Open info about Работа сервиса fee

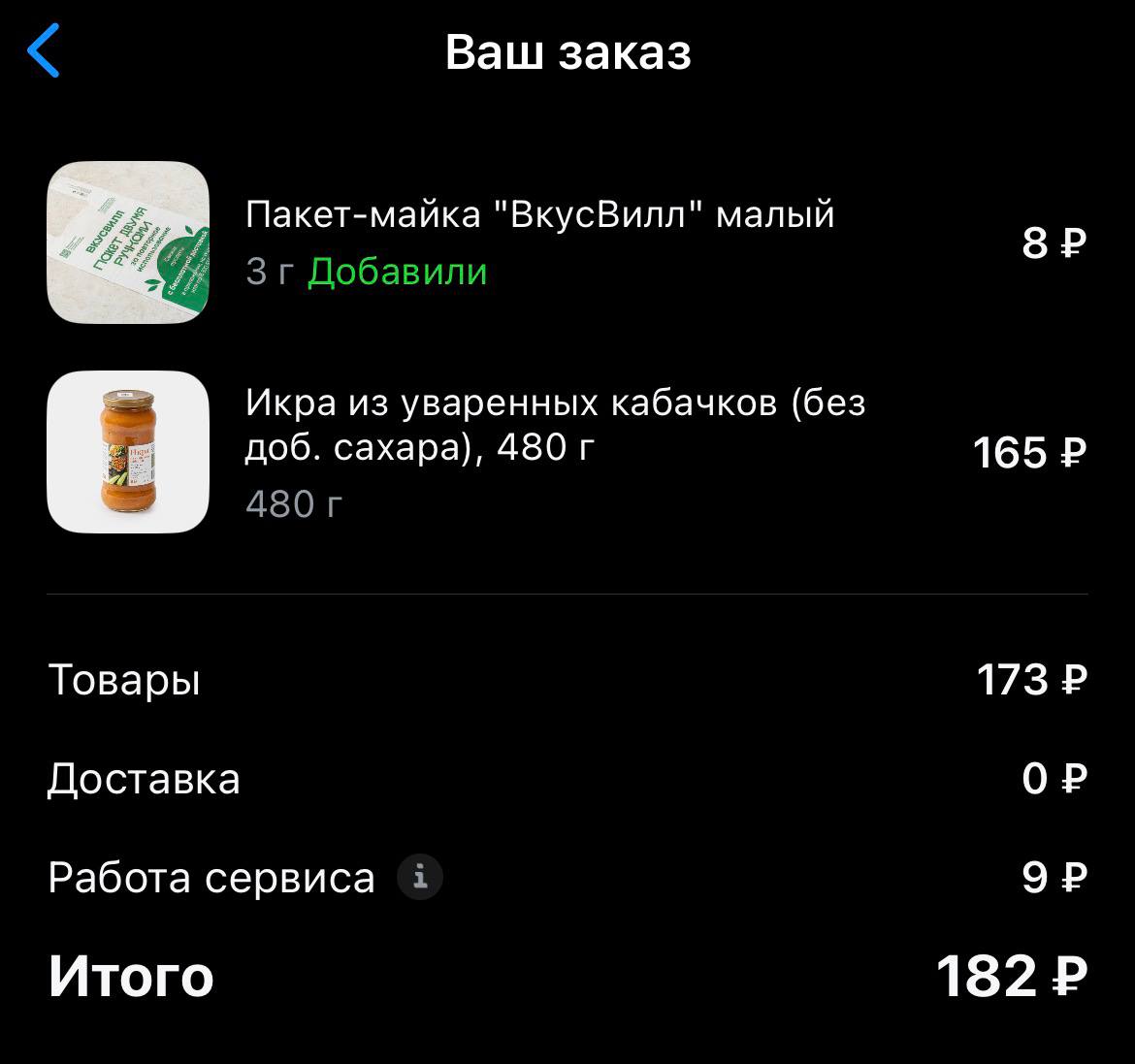(x=420, y=878)
